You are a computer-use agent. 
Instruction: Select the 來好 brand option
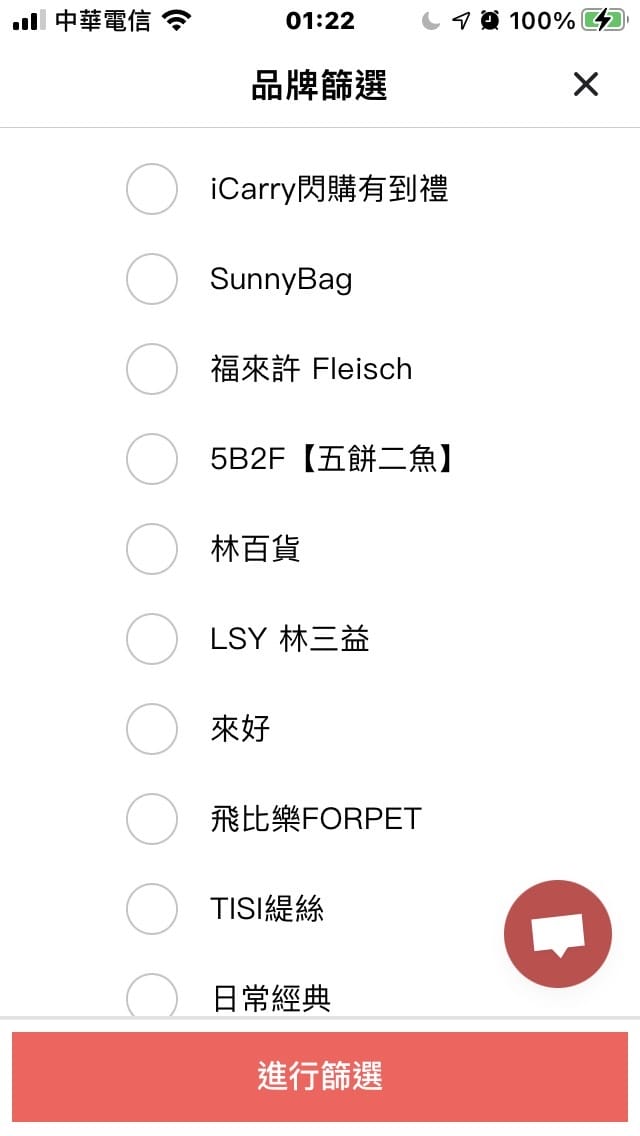coord(152,729)
